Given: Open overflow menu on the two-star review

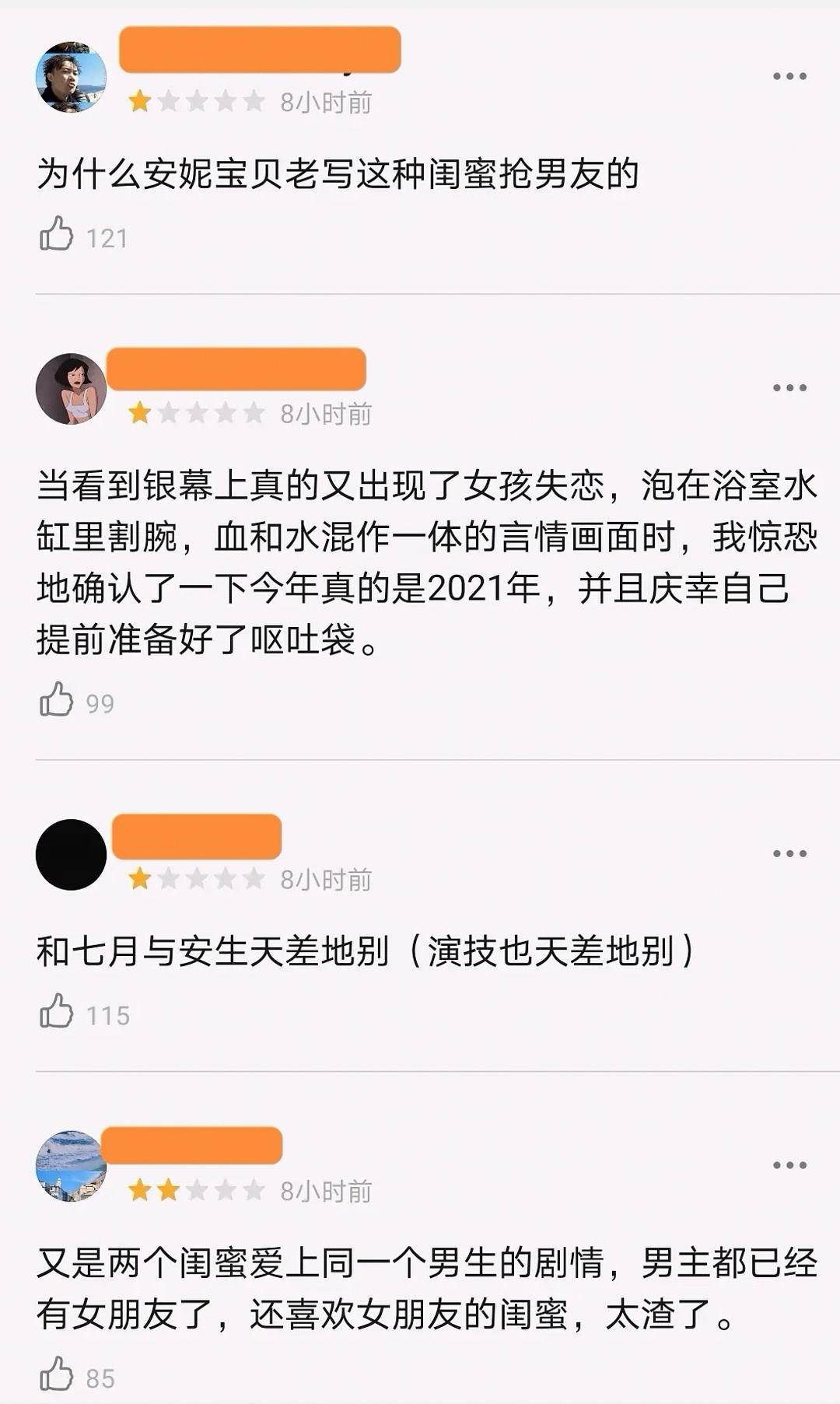Looking at the screenshot, I should point(789,1164).
